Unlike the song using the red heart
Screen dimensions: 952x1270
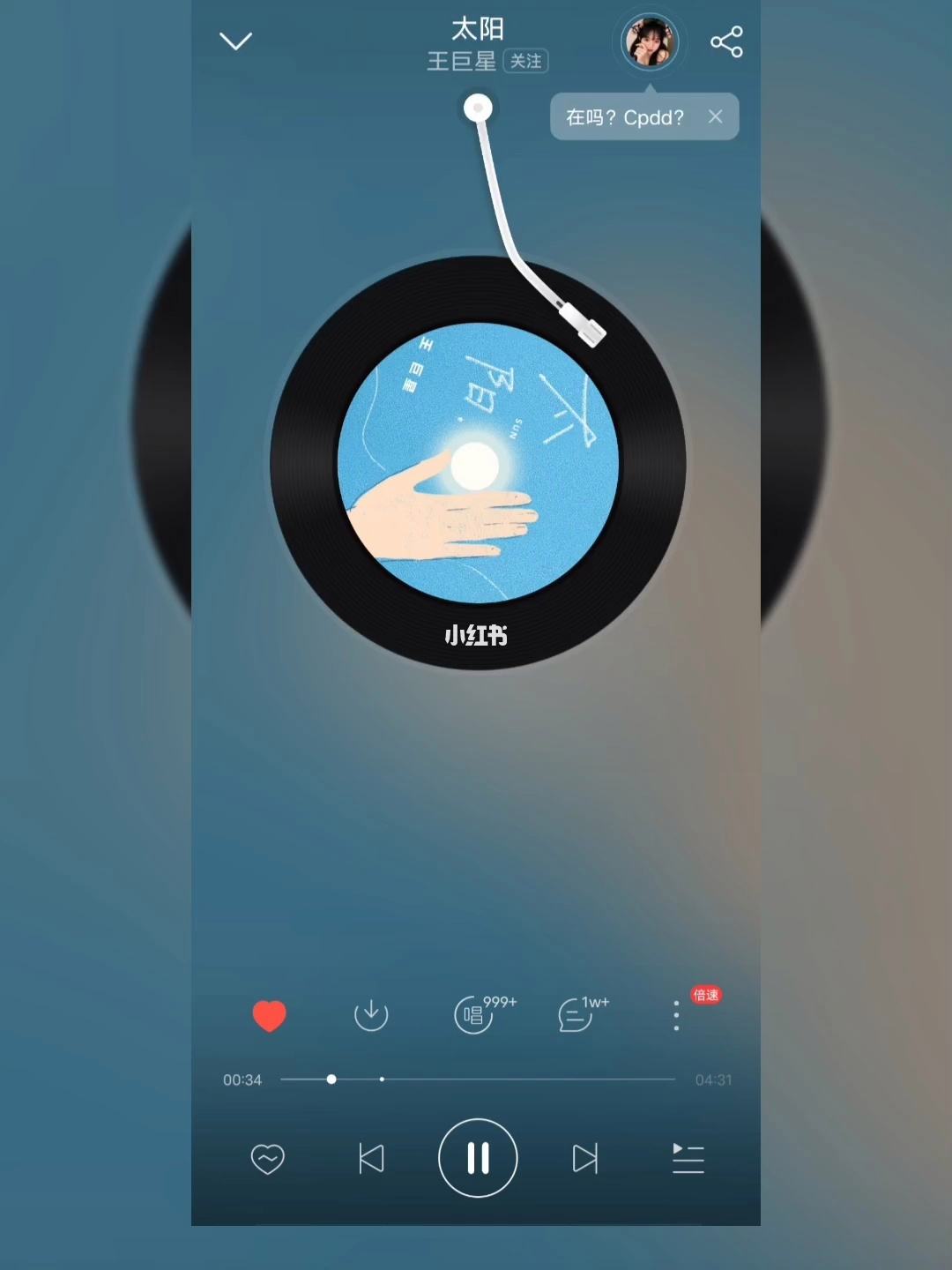point(269,1015)
